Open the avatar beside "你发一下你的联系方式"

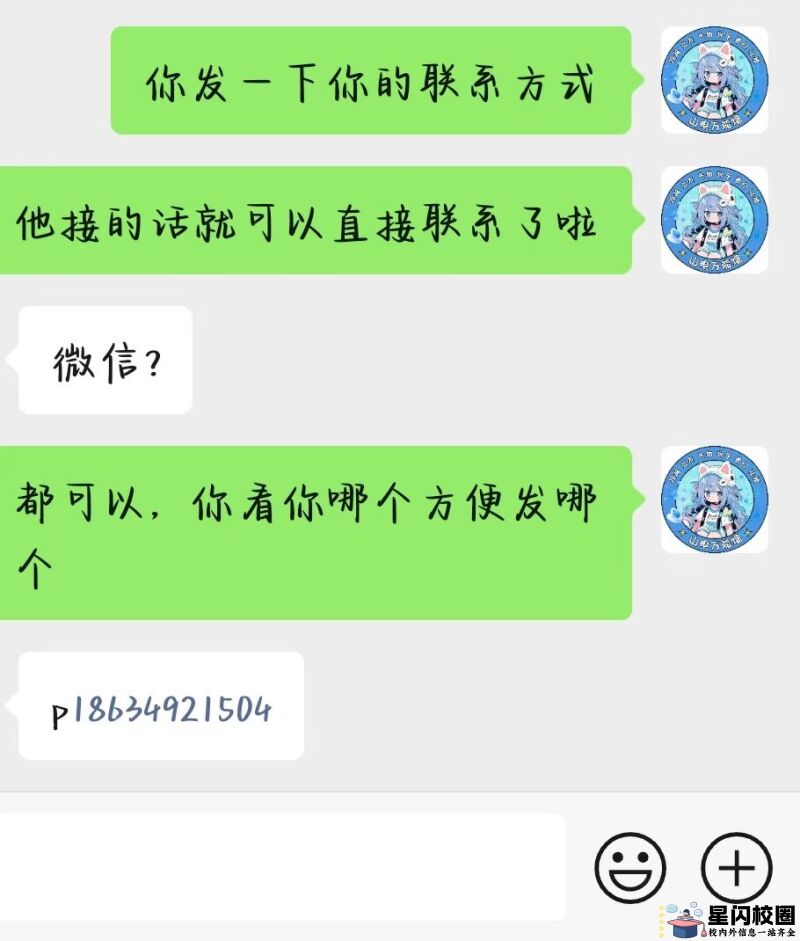point(714,80)
